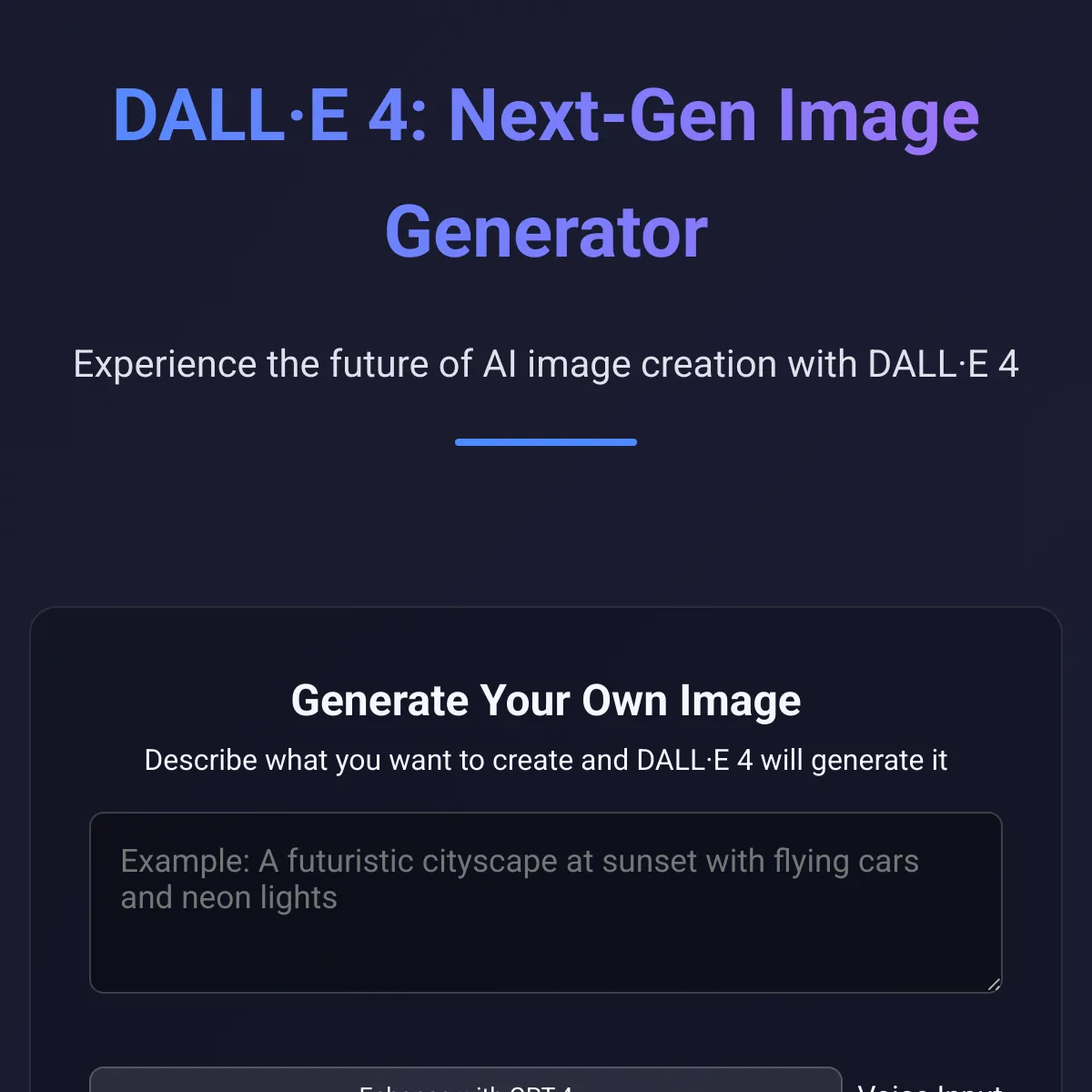The image size is (1092, 1092).
Task: Activate Voice Input
Action: [930, 1085]
